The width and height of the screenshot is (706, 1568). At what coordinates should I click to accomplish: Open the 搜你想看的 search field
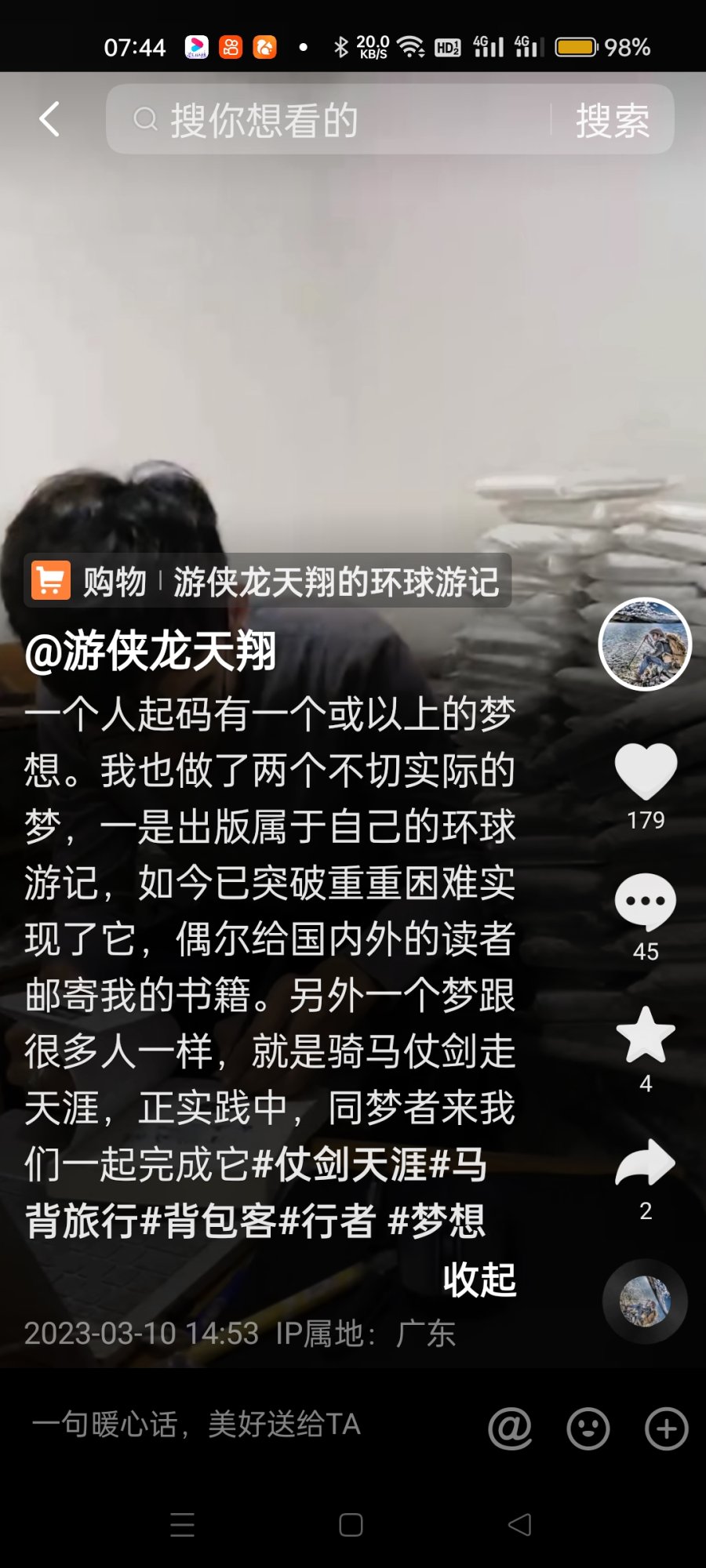pyautogui.click(x=329, y=120)
